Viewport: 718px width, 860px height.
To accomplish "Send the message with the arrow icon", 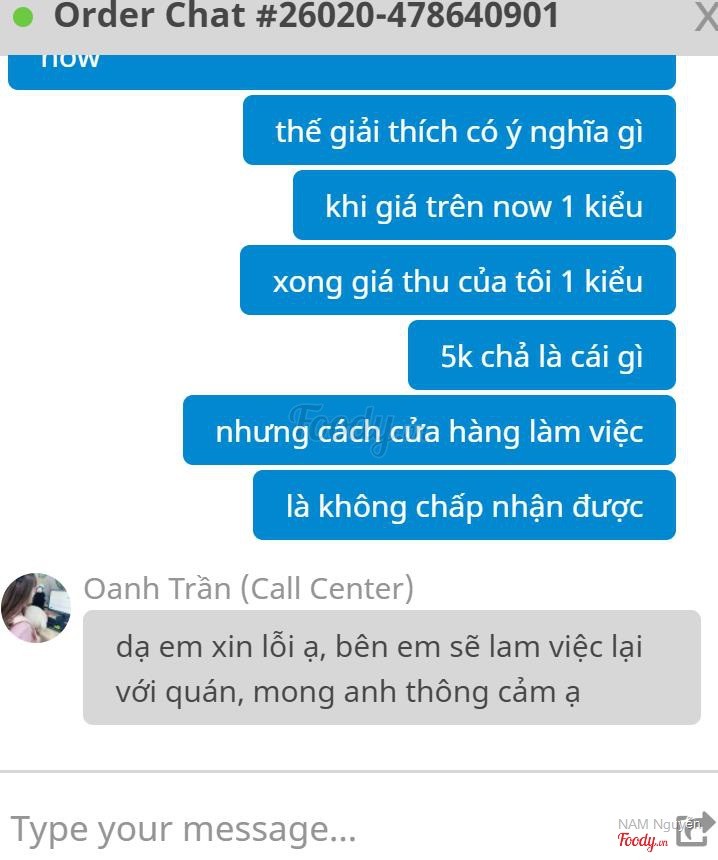I will click(x=694, y=828).
